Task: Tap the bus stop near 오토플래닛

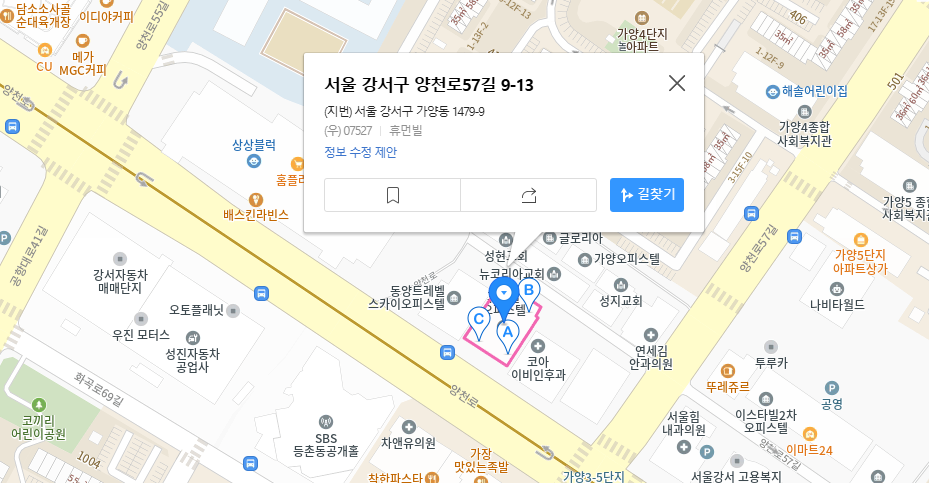Action: click(261, 293)
